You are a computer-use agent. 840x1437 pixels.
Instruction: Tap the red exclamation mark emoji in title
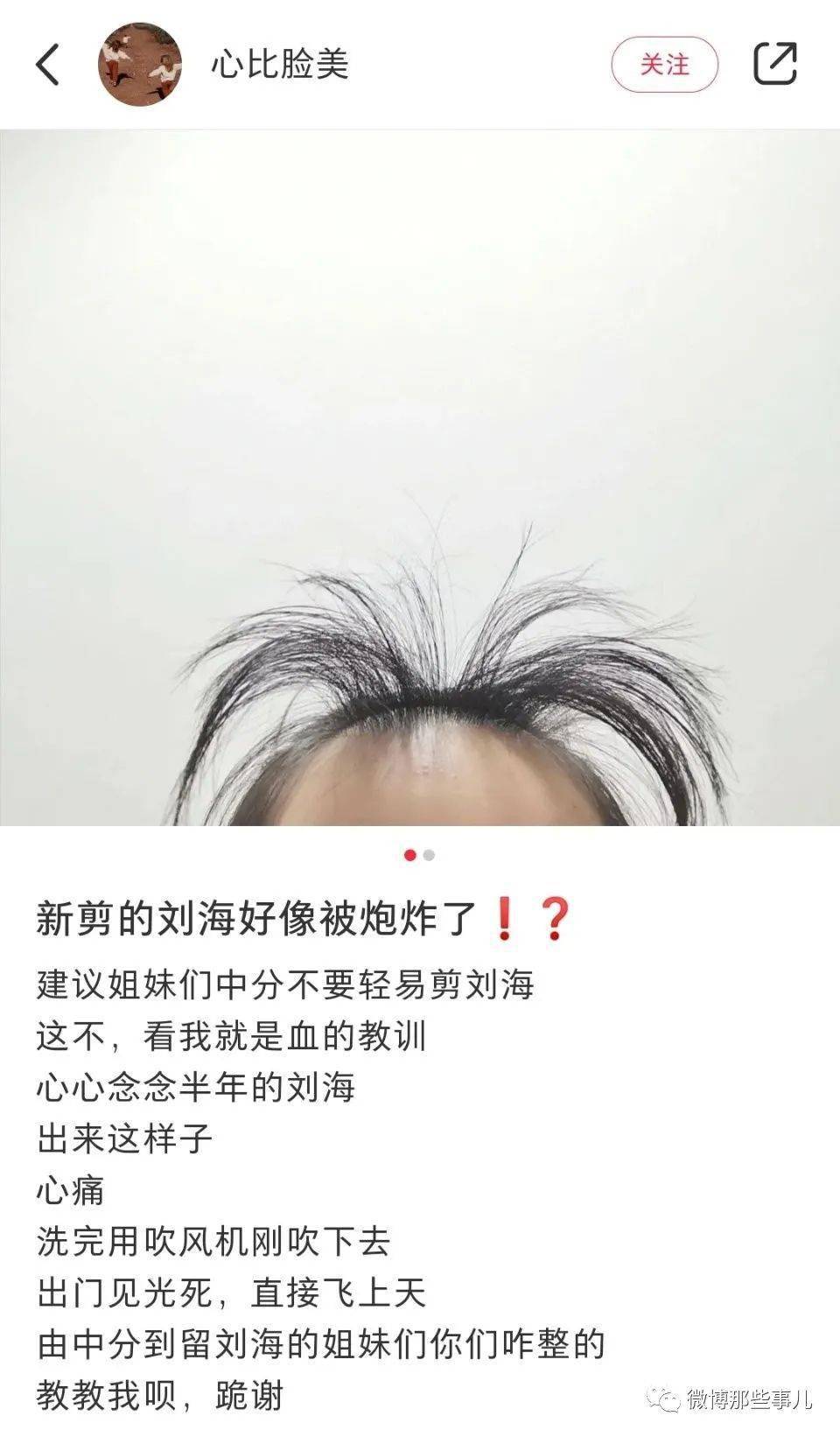pyautogui.click(x=504, y=916)
